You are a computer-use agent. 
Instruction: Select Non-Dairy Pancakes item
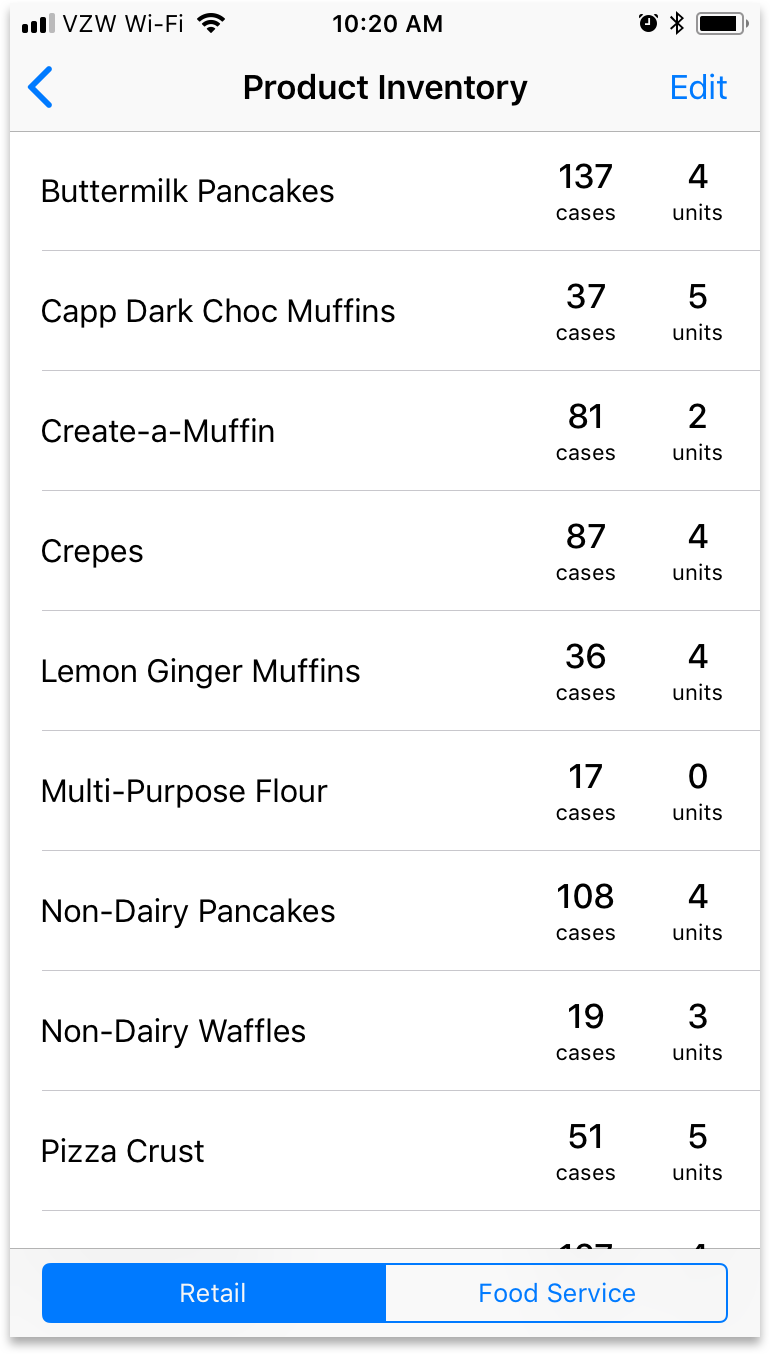(x=385, y=911)
